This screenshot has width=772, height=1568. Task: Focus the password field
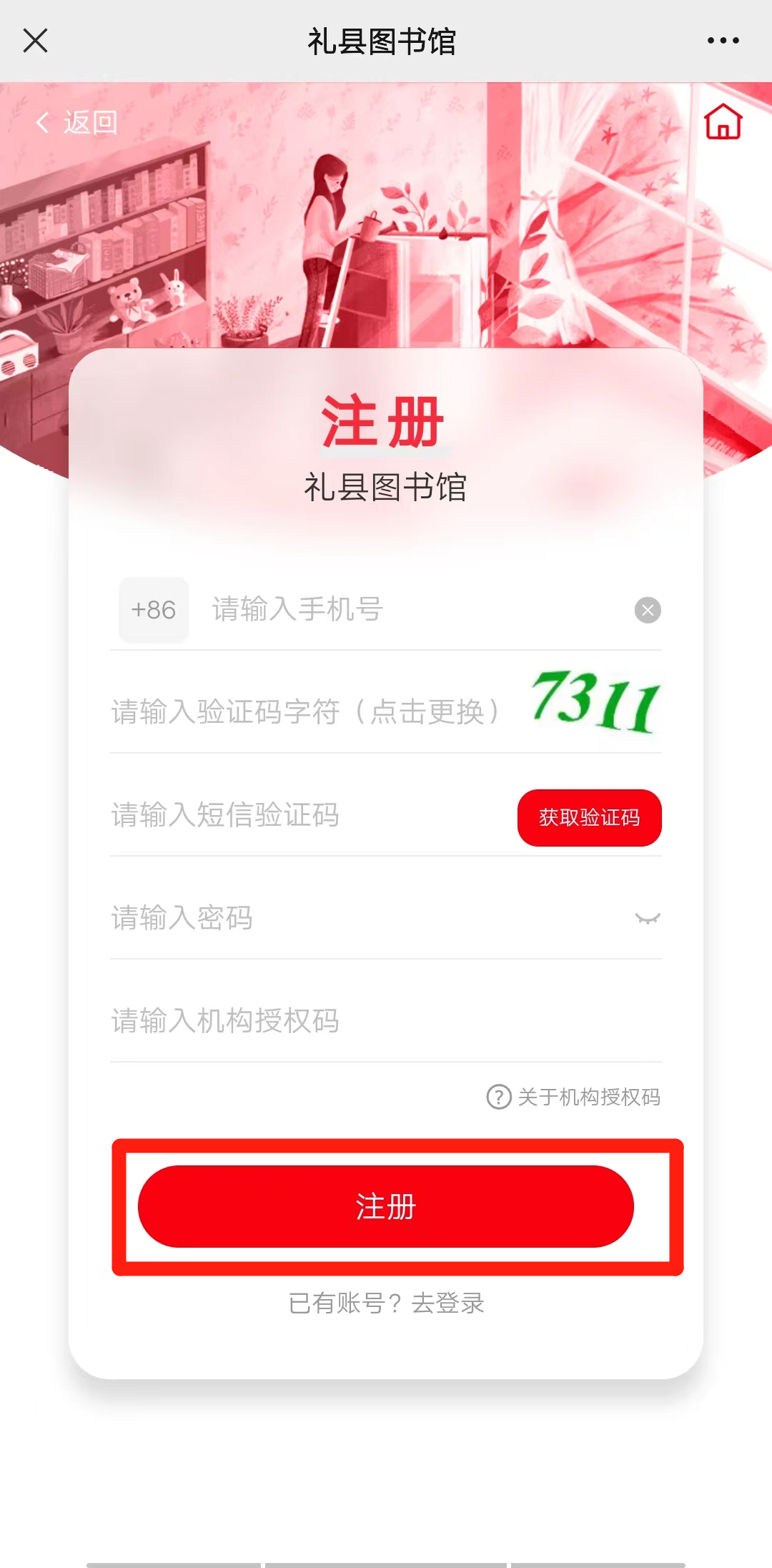[357, 918]
